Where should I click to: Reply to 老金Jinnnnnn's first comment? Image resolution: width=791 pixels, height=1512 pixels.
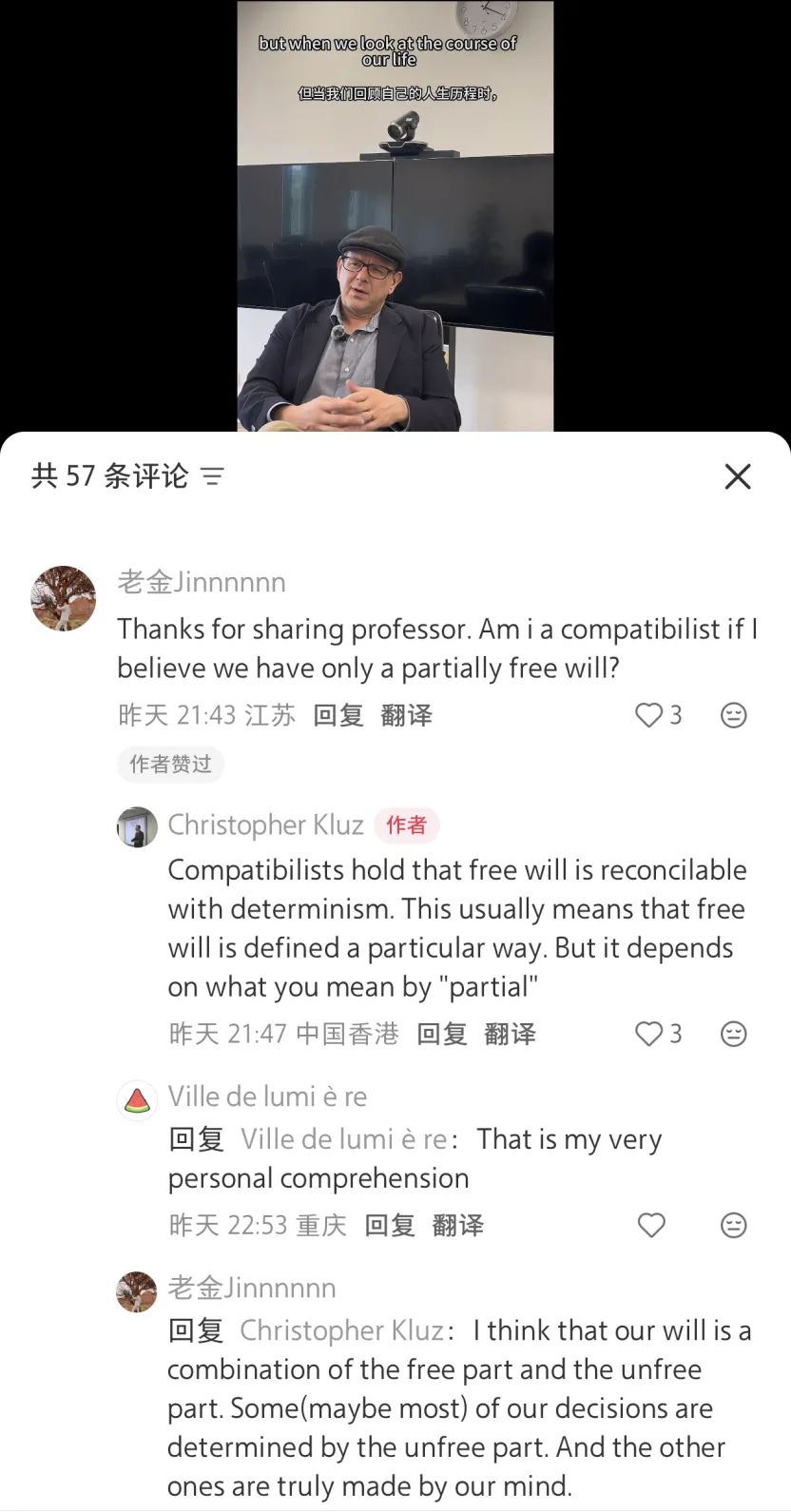pyautogui.click(x=338, y=715)
